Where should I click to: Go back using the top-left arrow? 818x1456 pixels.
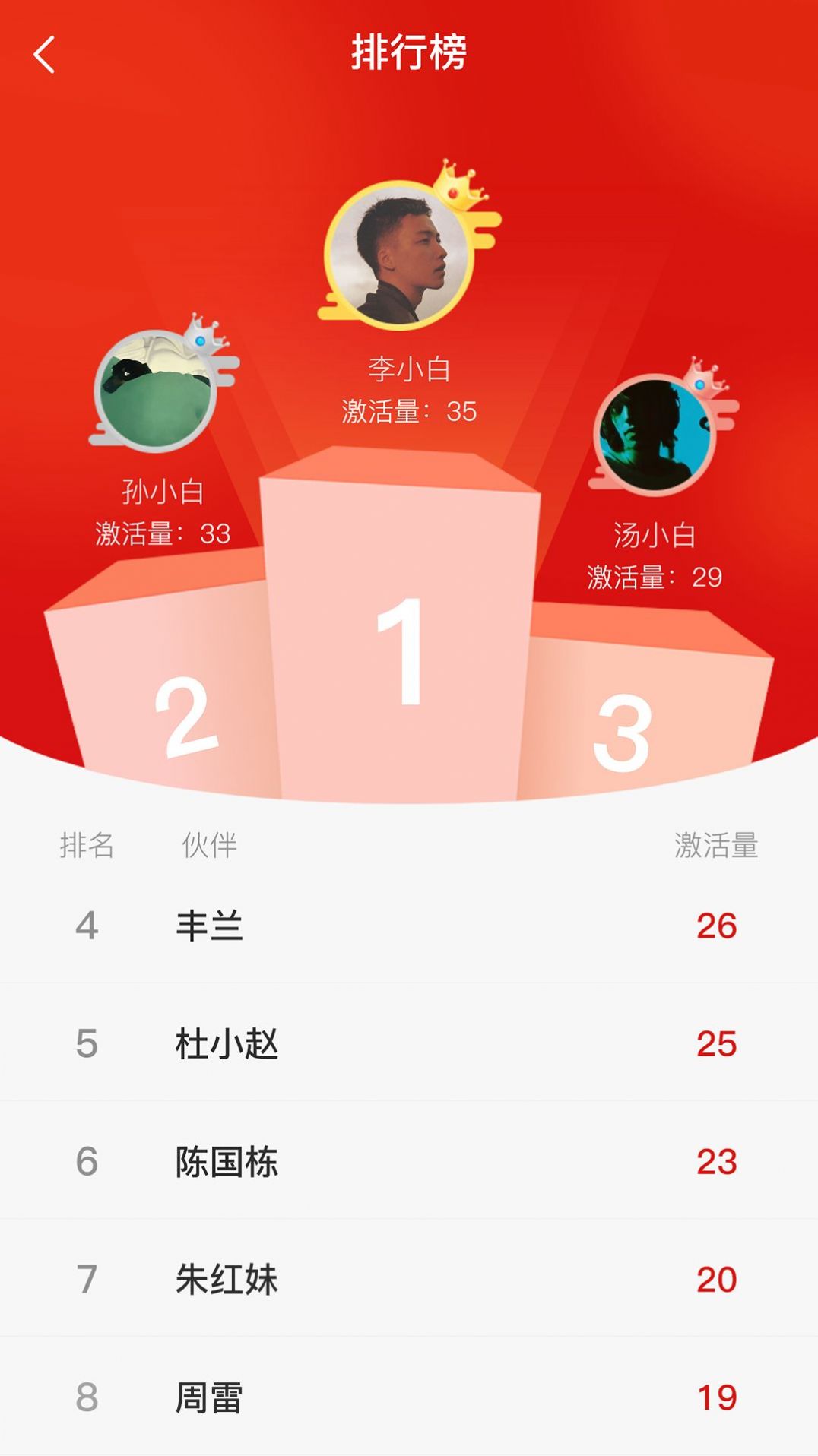(44, 55)
